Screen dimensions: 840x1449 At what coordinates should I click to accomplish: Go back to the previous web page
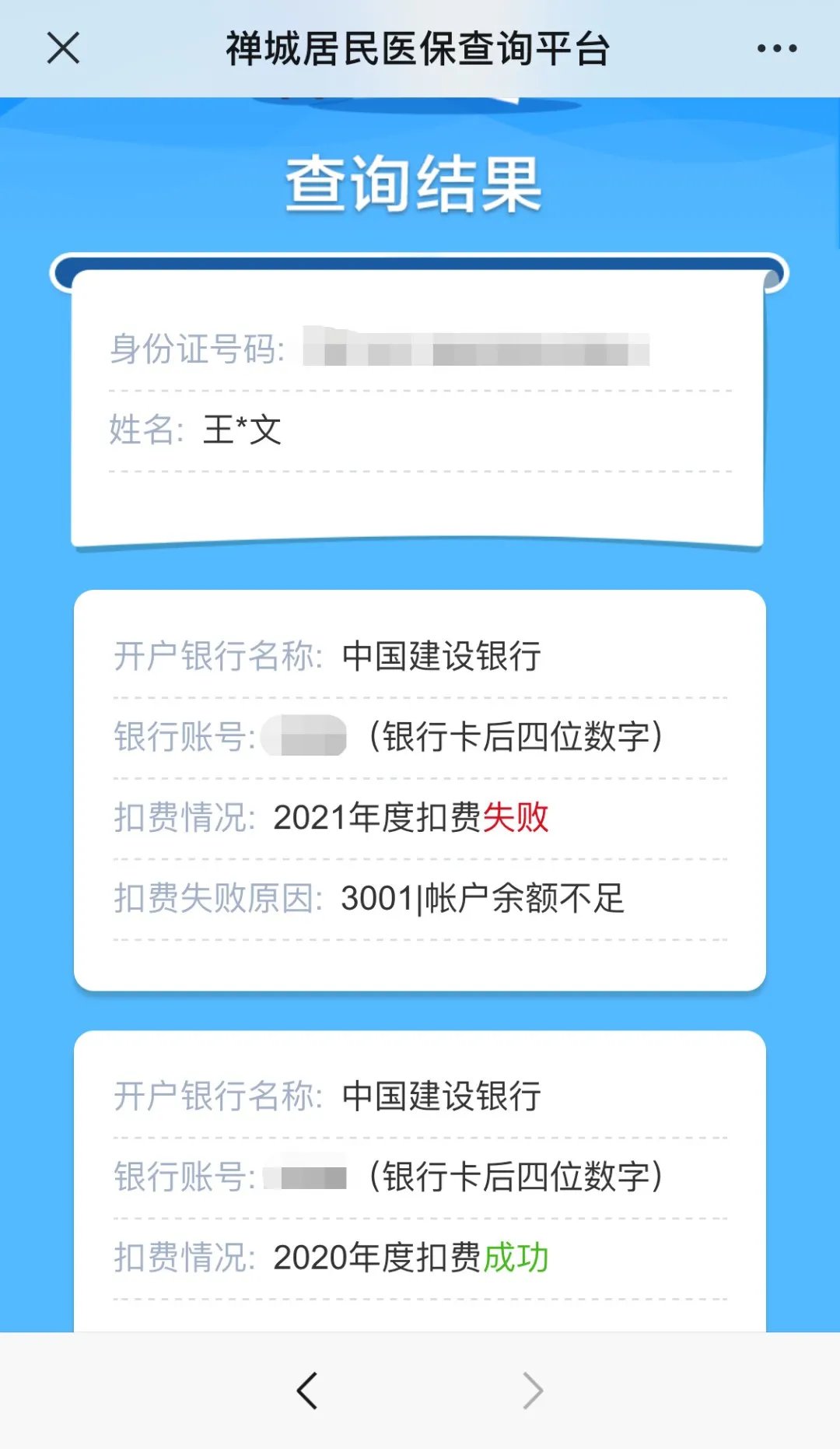pos(307,1391)
